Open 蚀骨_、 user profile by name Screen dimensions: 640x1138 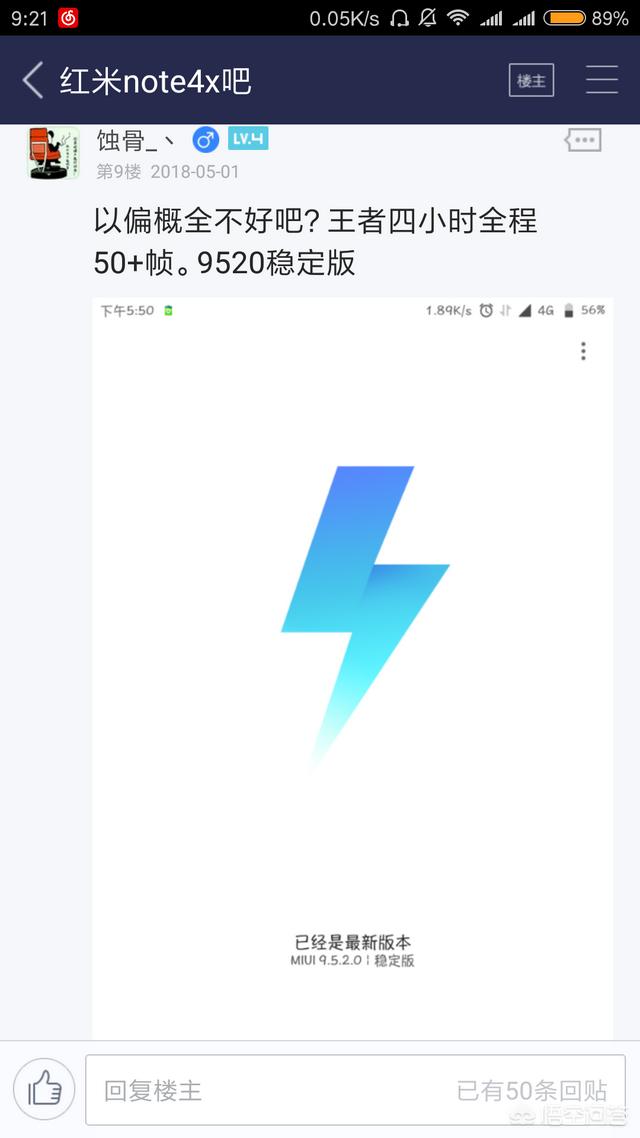click(x=133, y=140)
